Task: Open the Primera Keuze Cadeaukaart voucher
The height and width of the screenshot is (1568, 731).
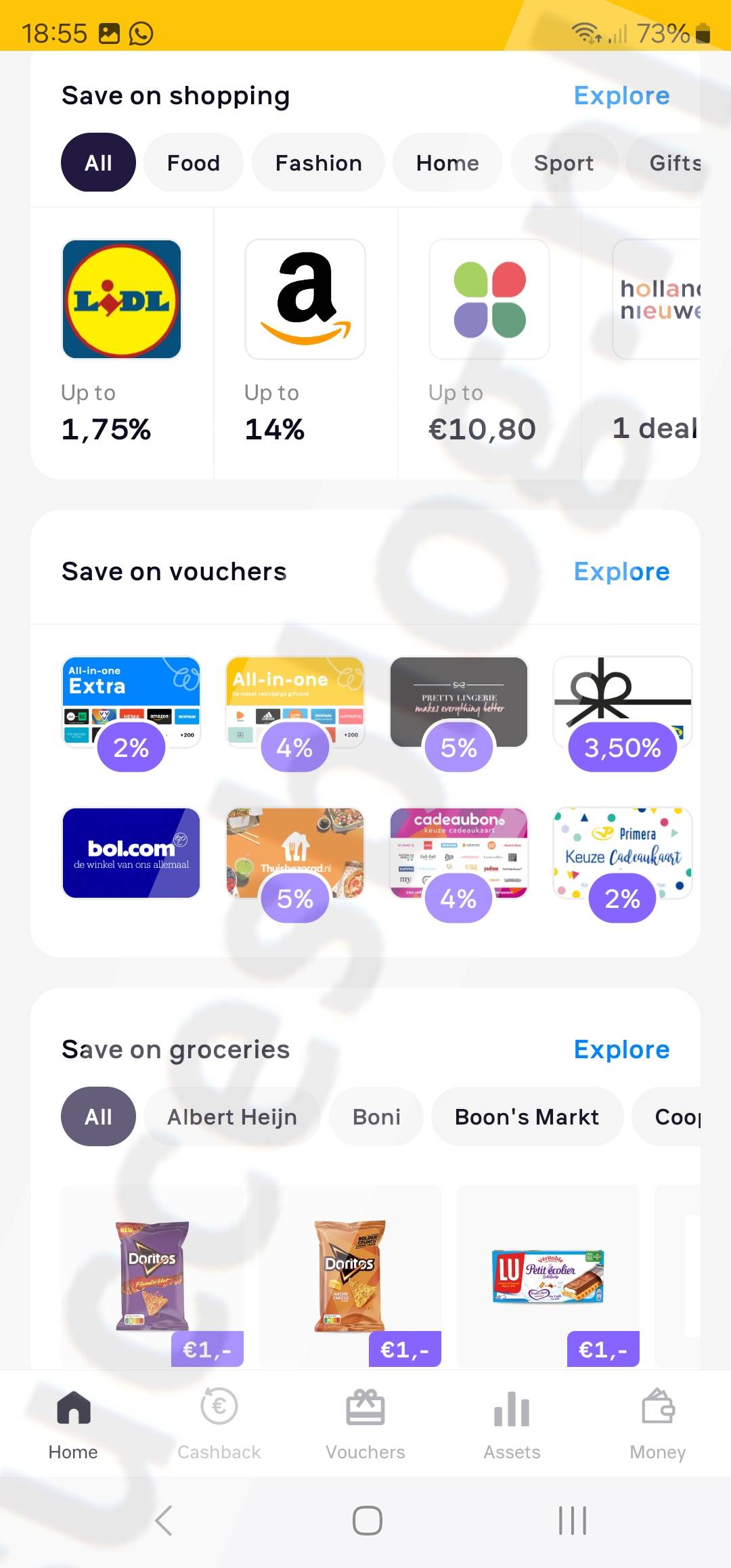Action: click(x=623, y=852)
